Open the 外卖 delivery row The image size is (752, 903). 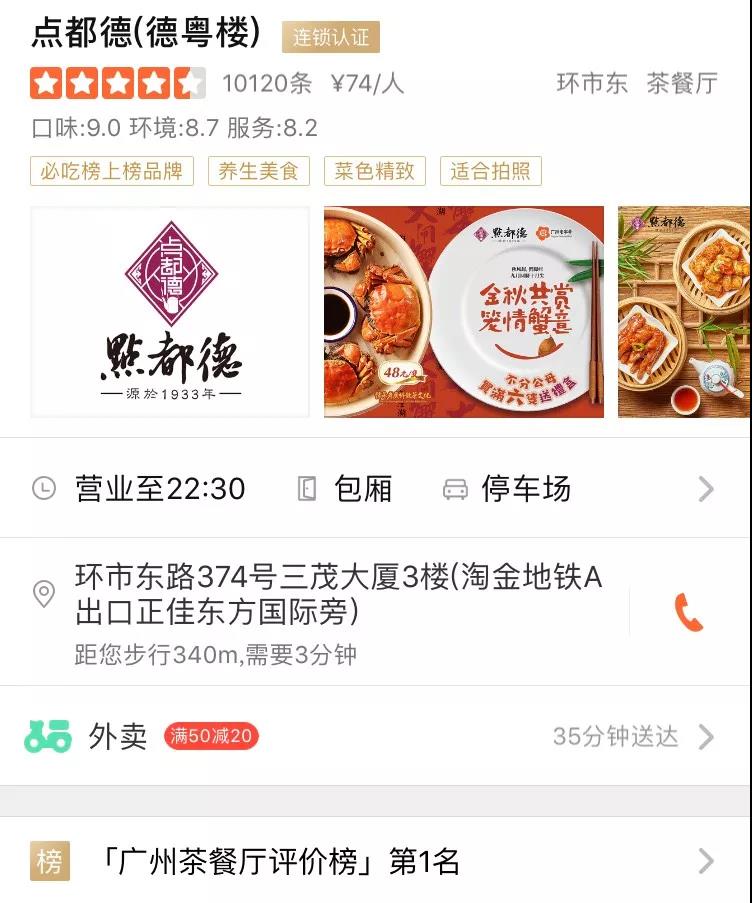pos(375,737)
